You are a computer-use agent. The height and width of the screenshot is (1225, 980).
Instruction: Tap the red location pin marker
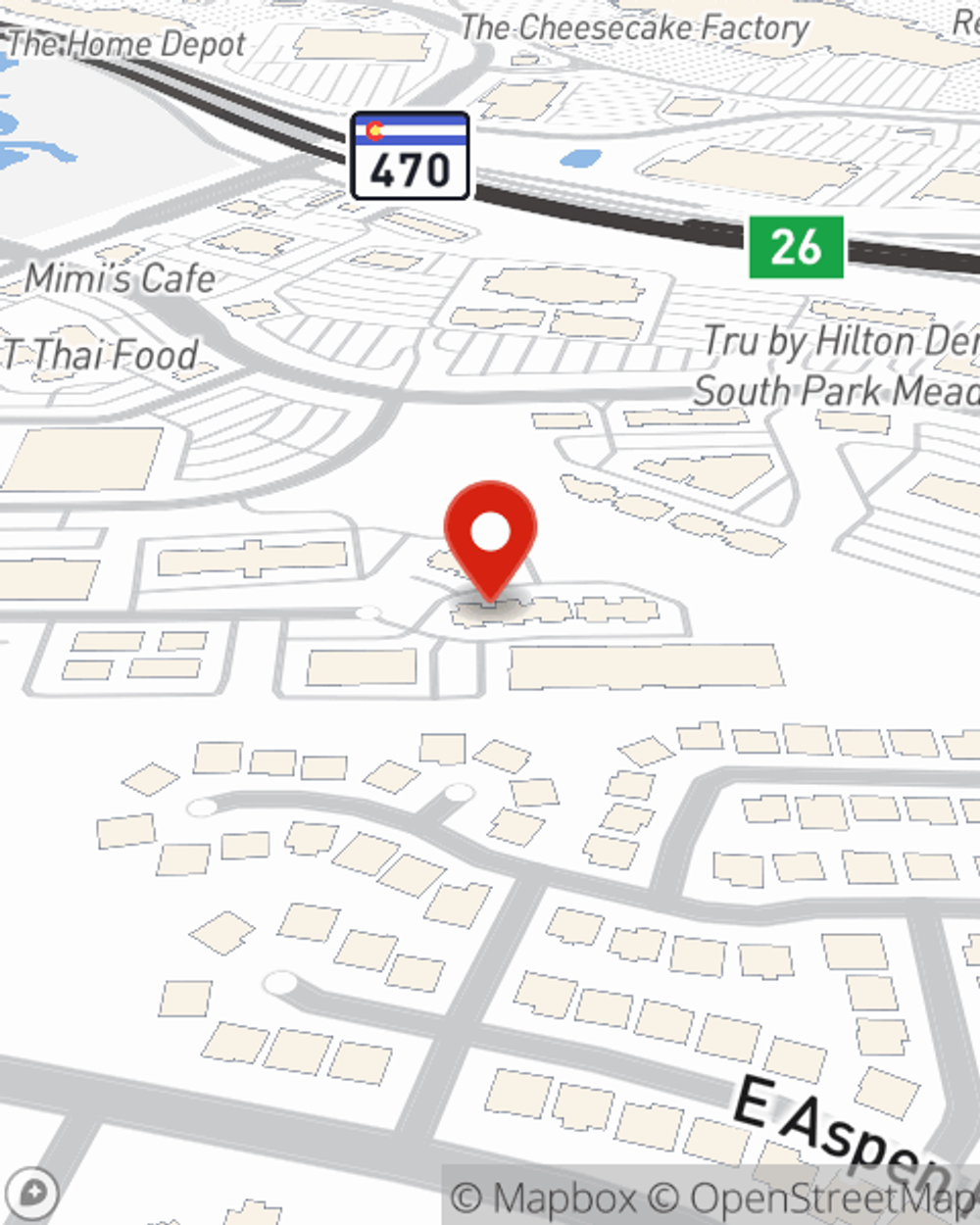[x=490, y=536]
